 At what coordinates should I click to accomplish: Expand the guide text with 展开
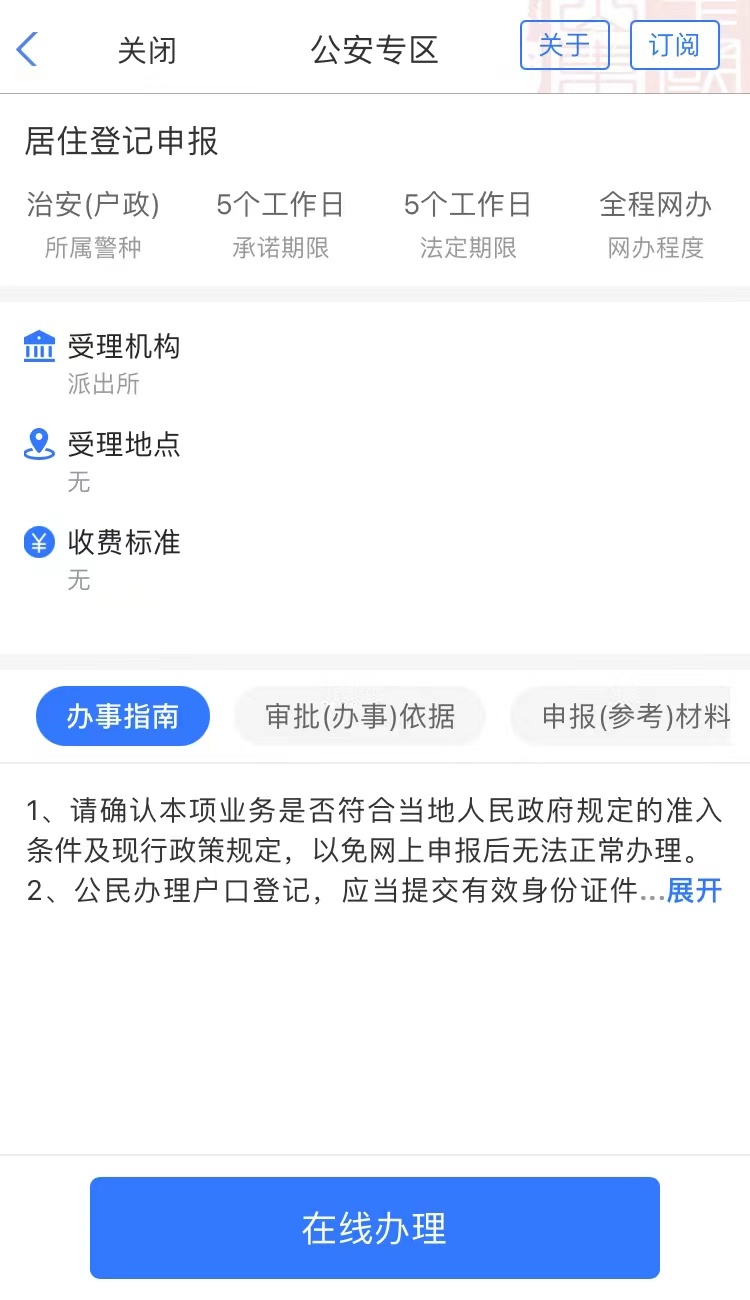coord(694,890)
